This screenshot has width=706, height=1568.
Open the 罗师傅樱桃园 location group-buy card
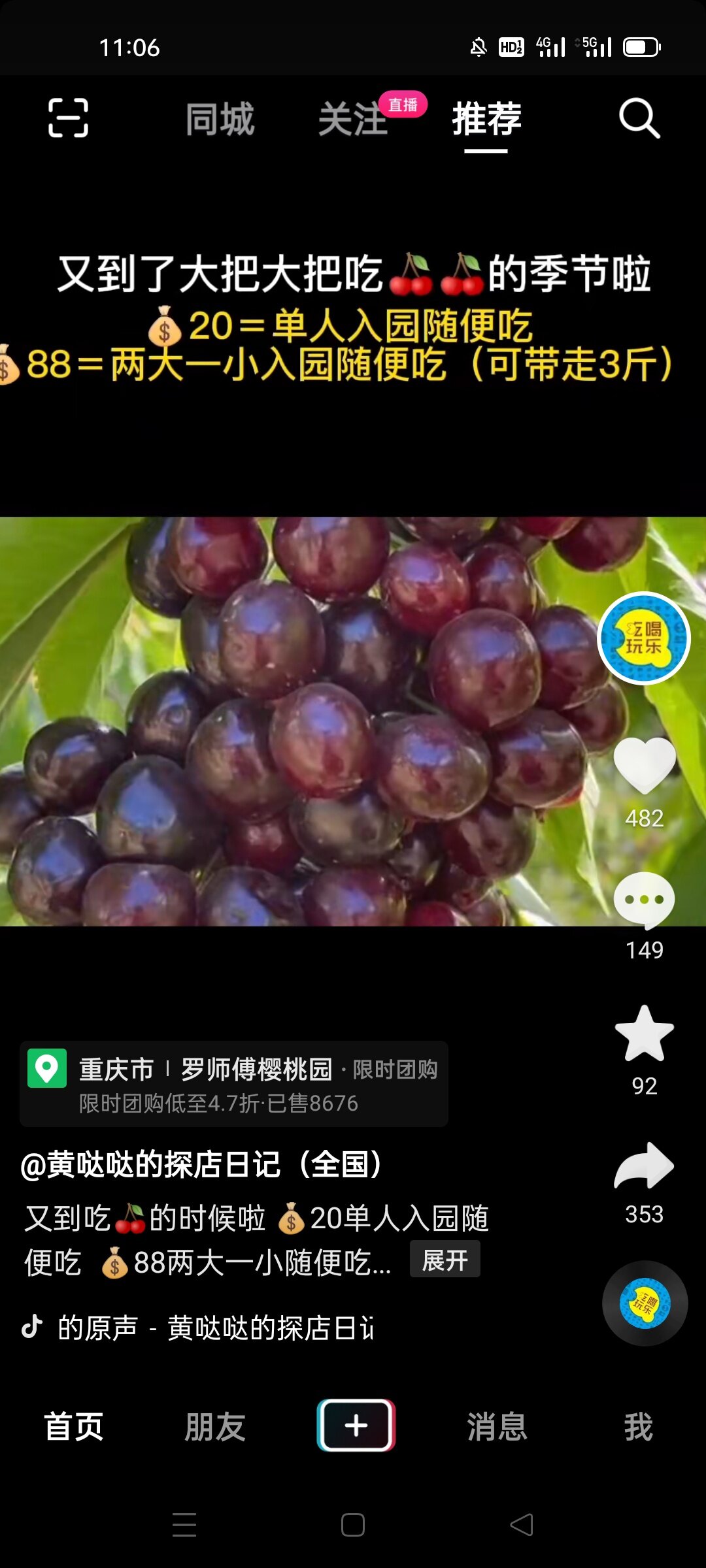pyautogui.click(x=233, y=1084)
